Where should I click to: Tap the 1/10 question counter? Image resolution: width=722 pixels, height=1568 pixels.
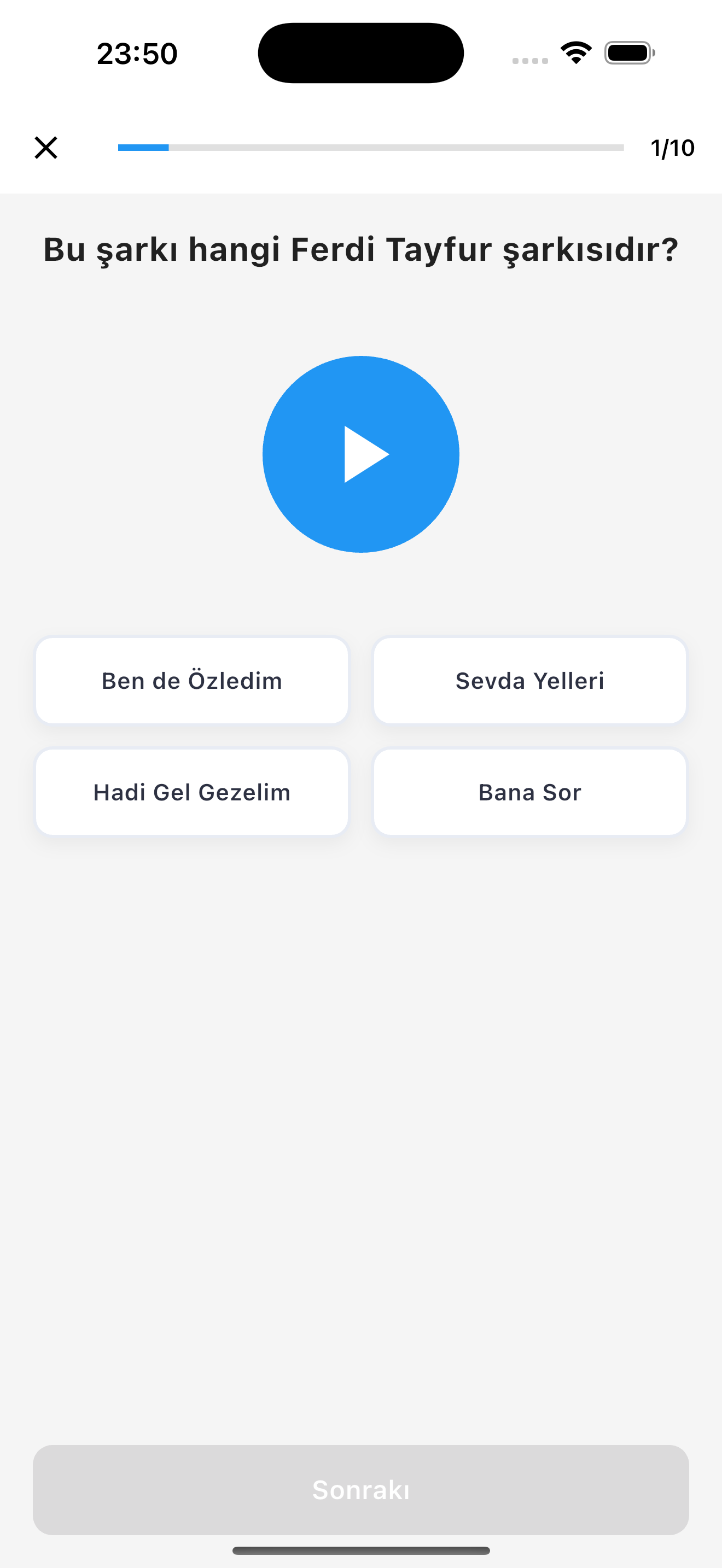[x=672, y=147]
